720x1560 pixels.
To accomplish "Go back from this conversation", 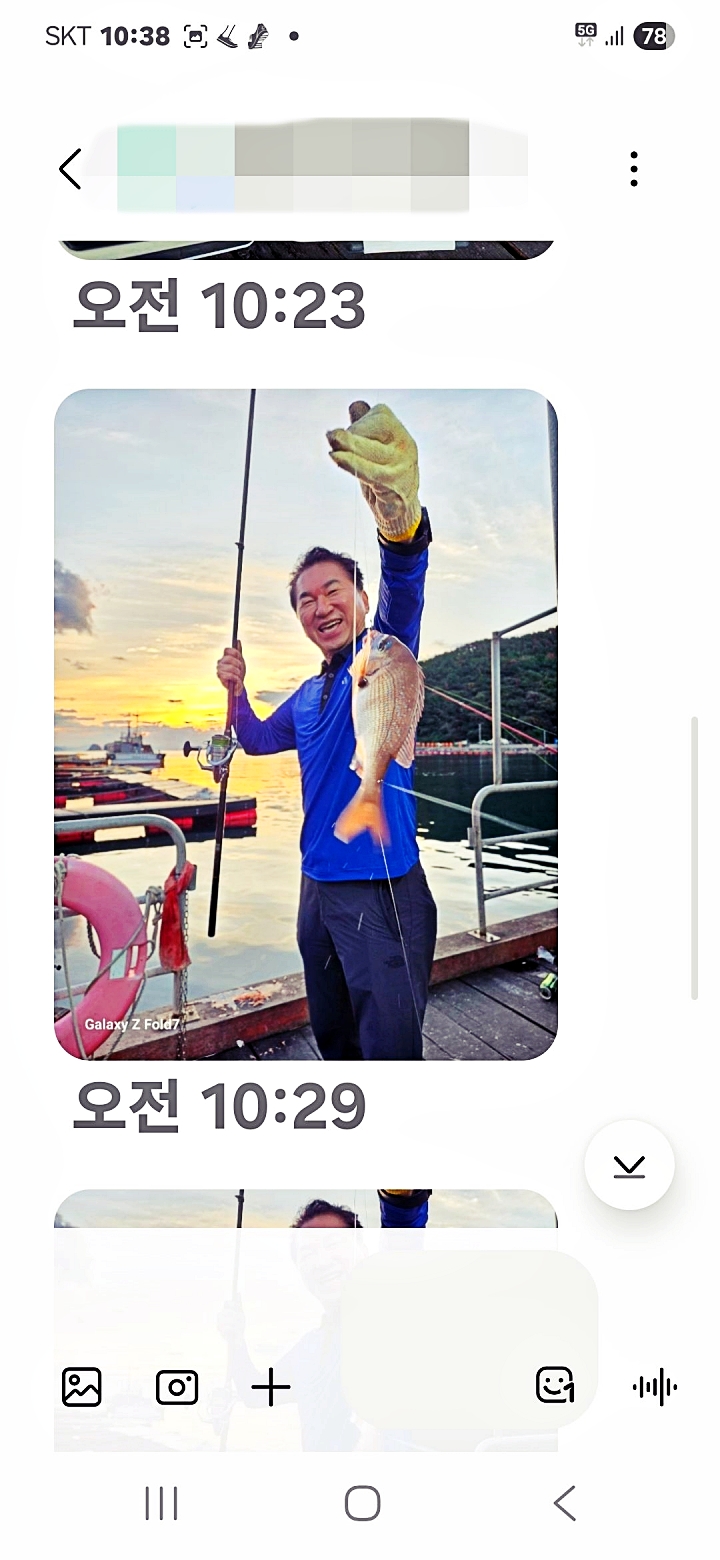I will (70, 169).
